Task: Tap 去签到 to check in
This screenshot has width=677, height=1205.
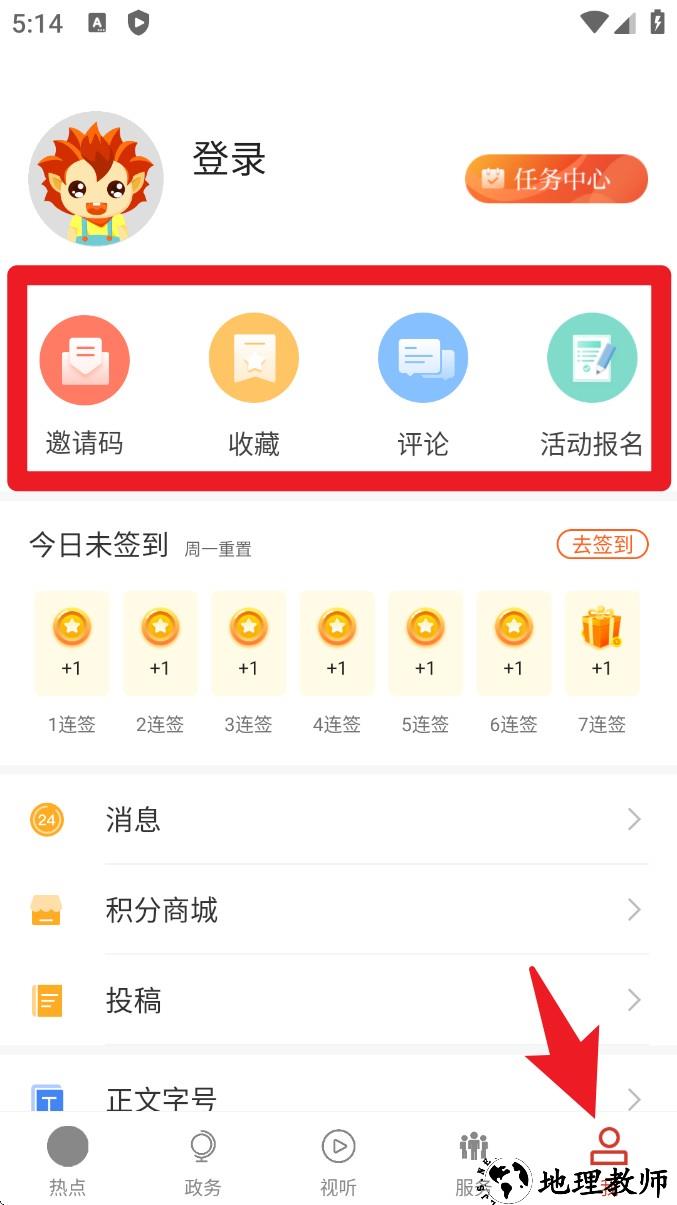Action: (x=602, y=545)
